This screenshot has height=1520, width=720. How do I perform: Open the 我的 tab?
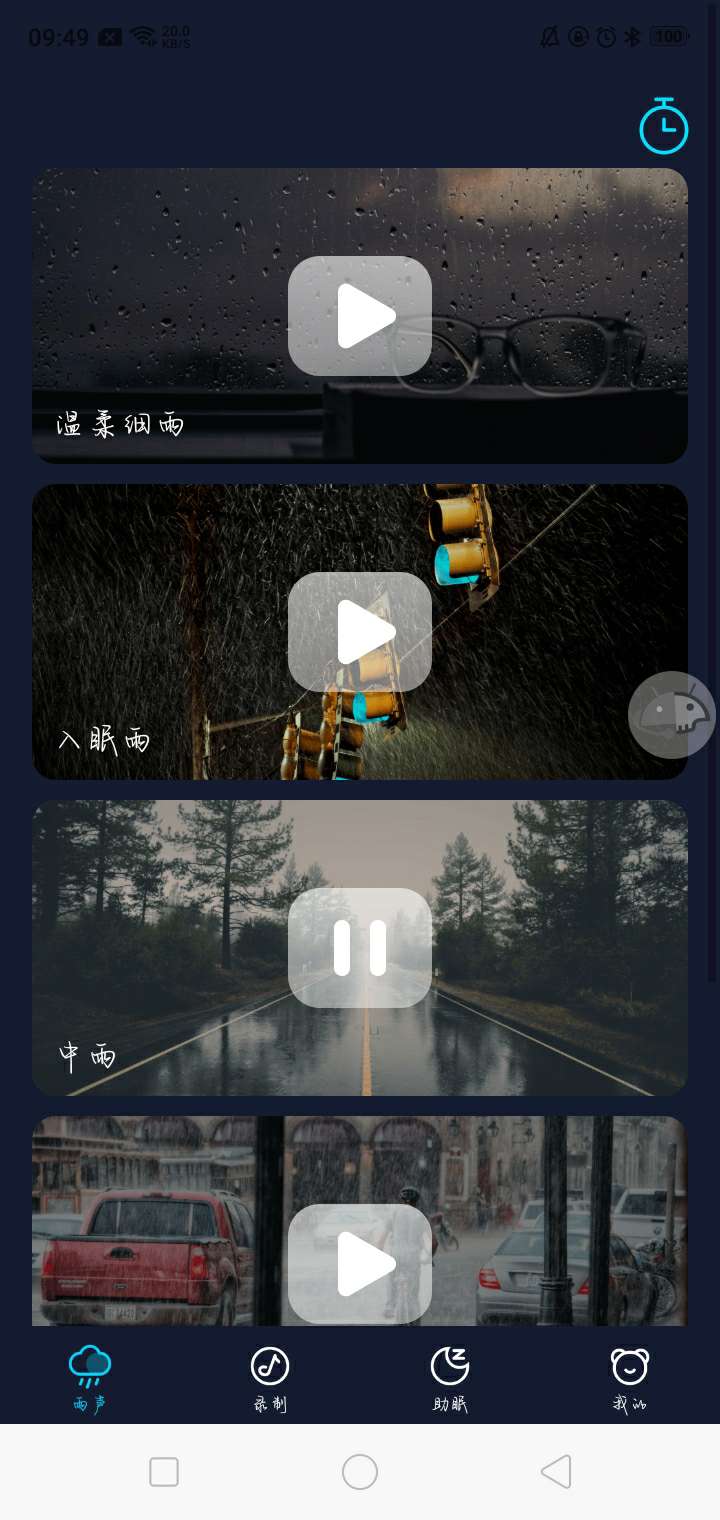[x=630, y=1378]
